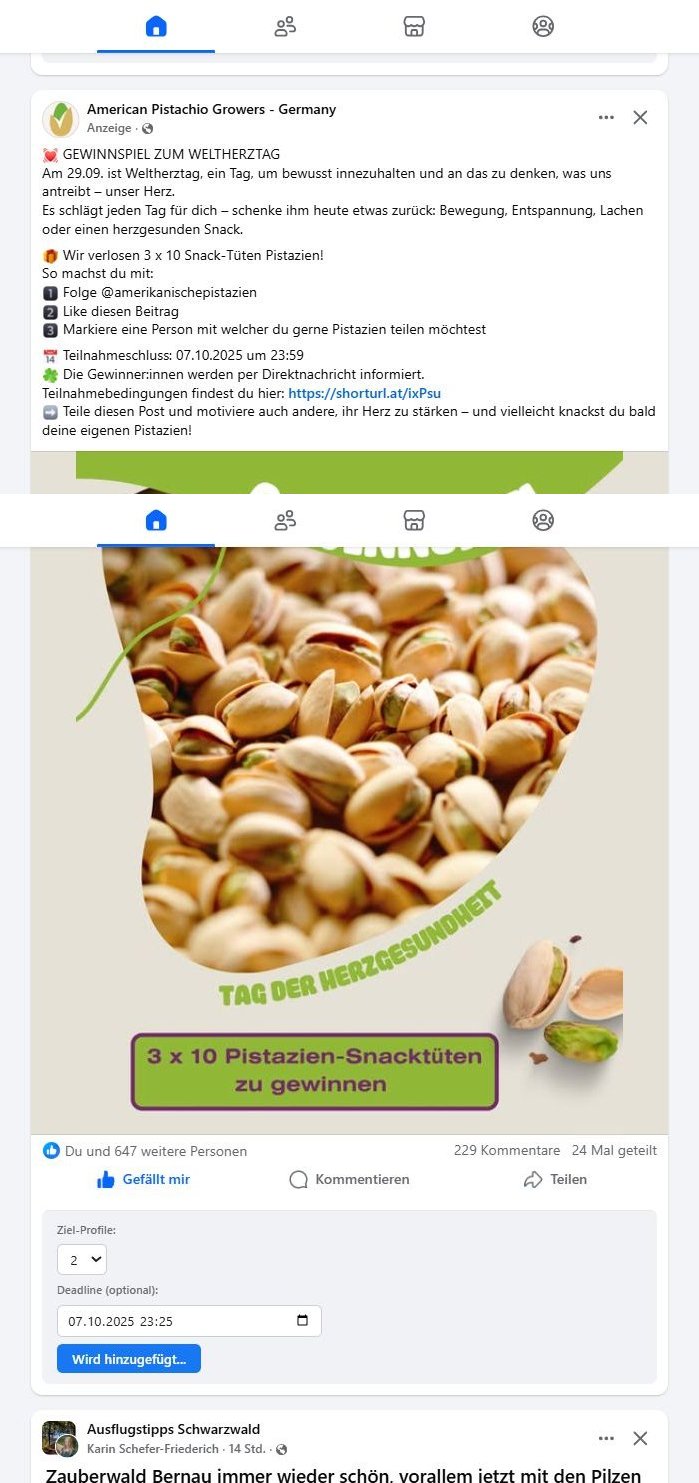Open the Ausflugstipps Schwarzwald group
The height and width of the screenshot is (1483, 699).
click(x=173, y=1429)
